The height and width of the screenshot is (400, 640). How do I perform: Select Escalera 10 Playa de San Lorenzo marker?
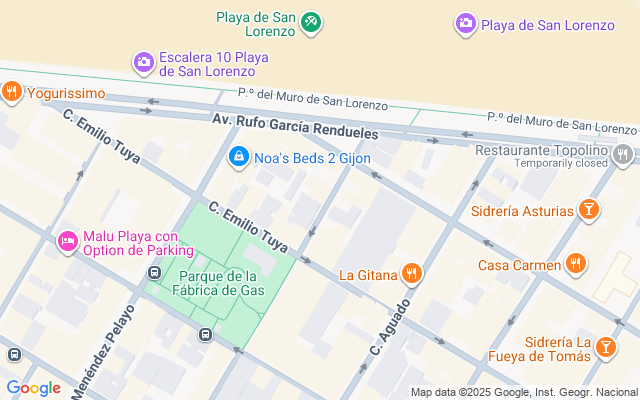[x=143, y=63]
